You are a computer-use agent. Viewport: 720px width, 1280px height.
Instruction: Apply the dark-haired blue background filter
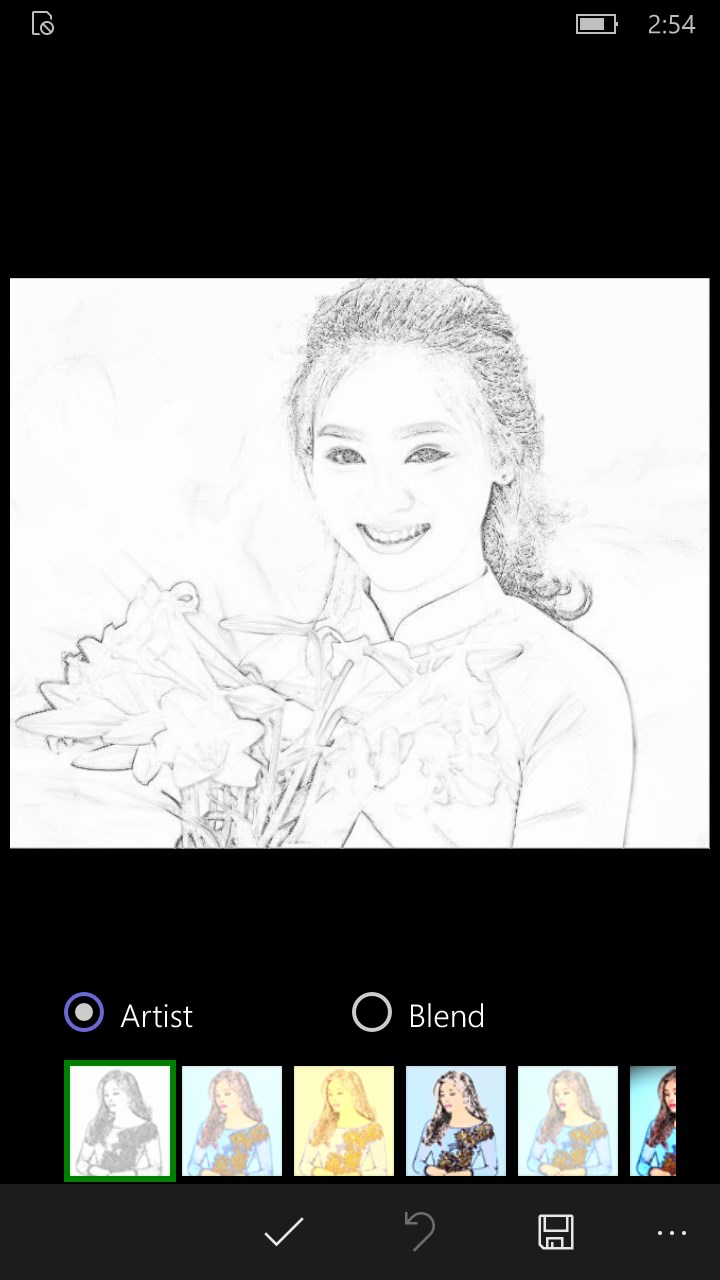[x=456, y=1120]
